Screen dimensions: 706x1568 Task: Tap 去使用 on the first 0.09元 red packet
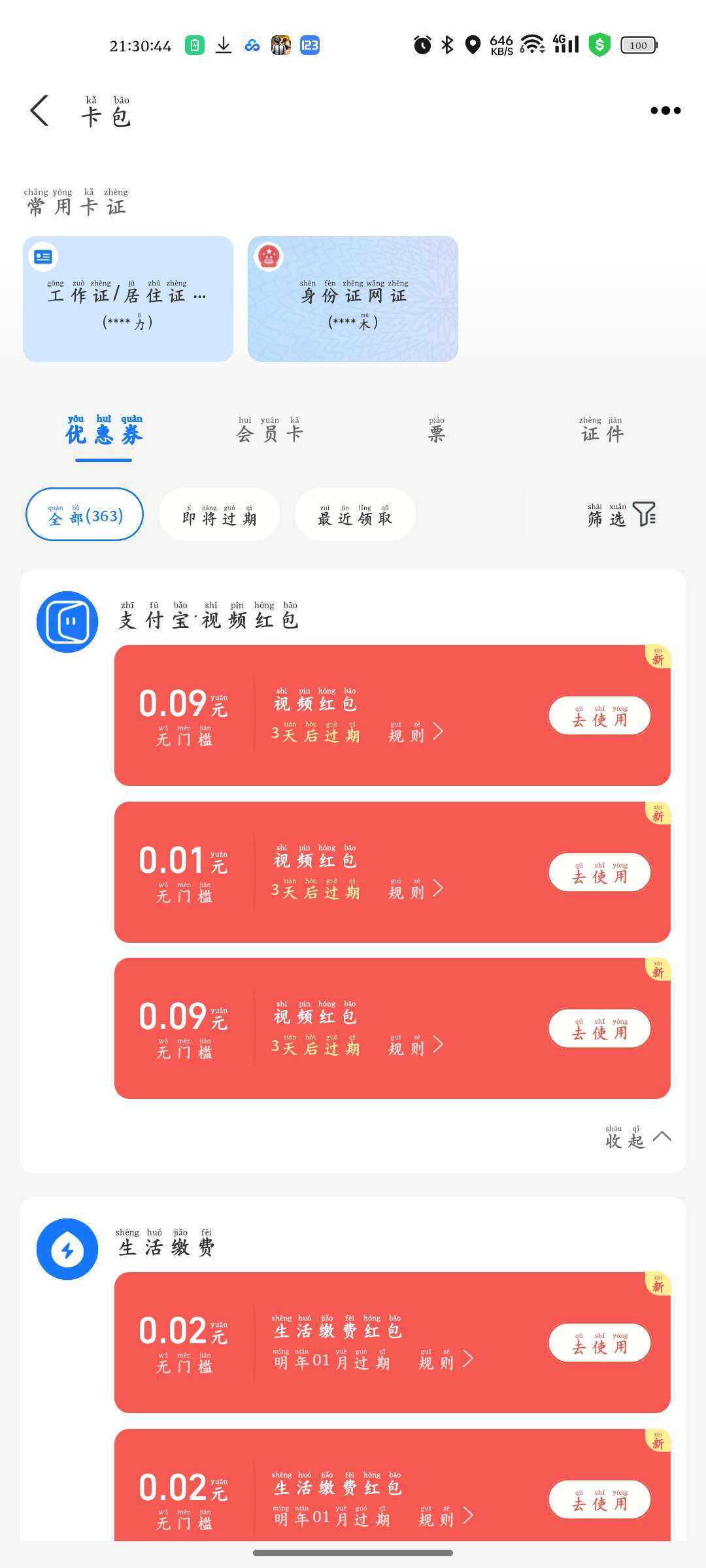(x=599, y=715)
